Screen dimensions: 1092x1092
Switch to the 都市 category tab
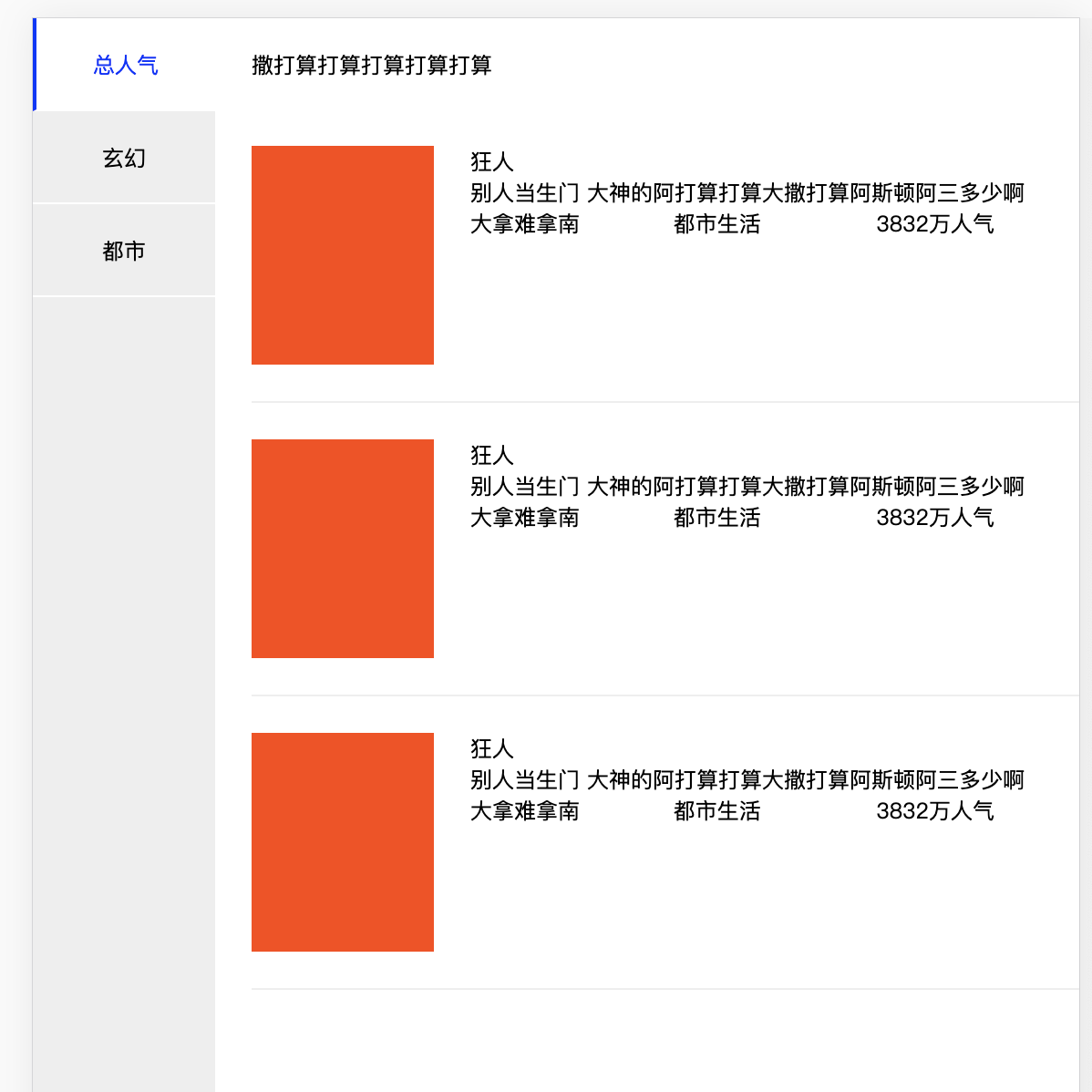124,252
